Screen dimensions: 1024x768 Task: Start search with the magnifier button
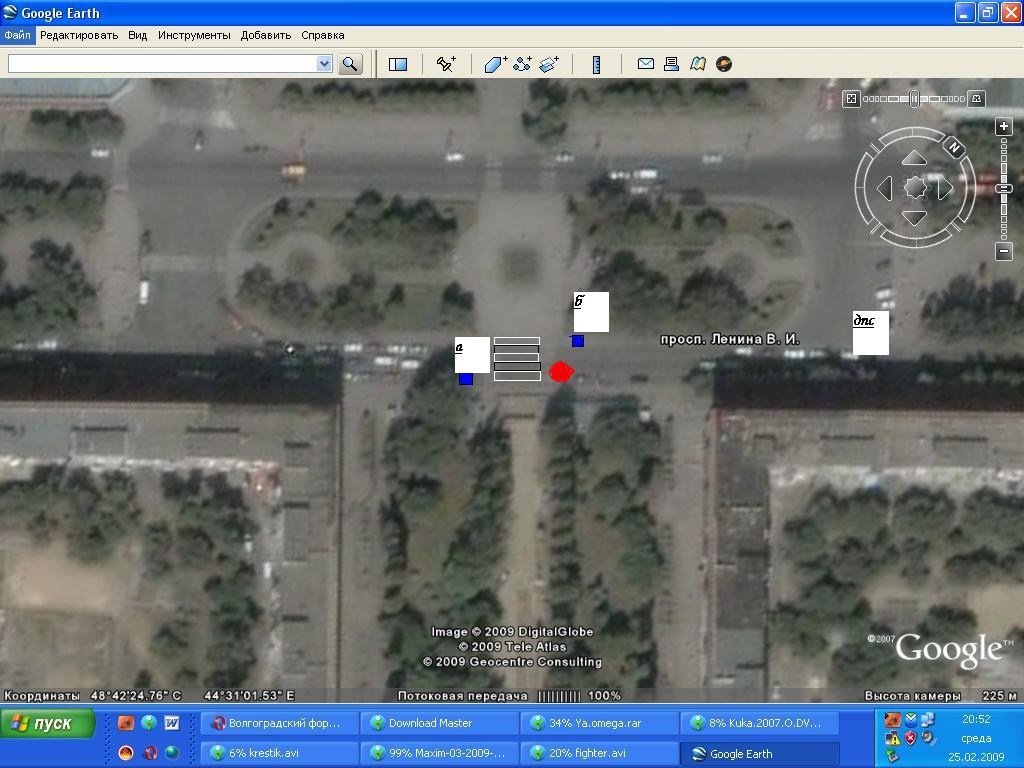pos(350,64)
